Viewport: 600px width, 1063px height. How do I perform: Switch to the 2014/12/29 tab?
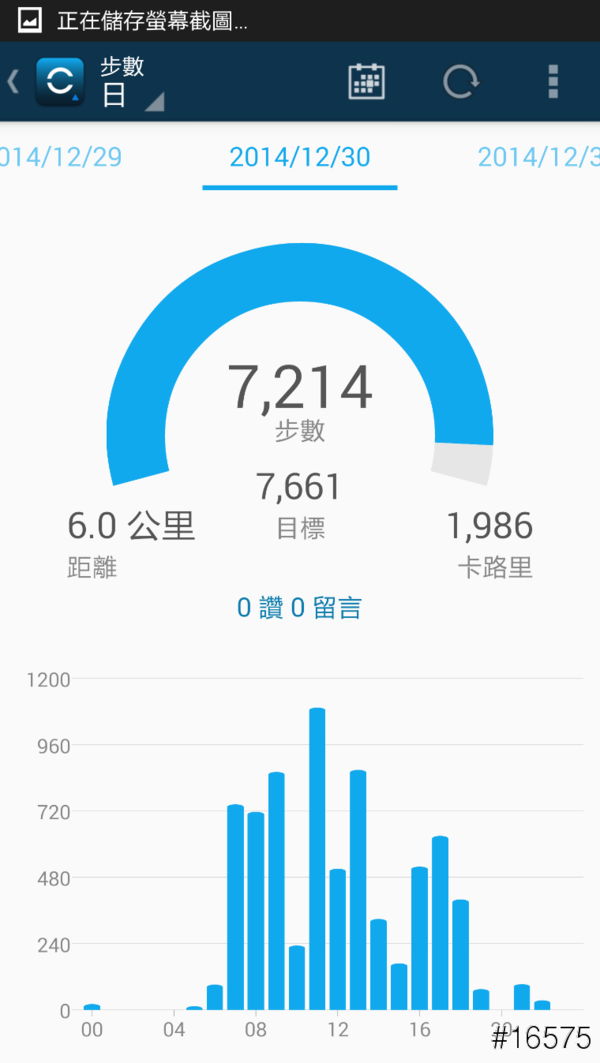62,157
